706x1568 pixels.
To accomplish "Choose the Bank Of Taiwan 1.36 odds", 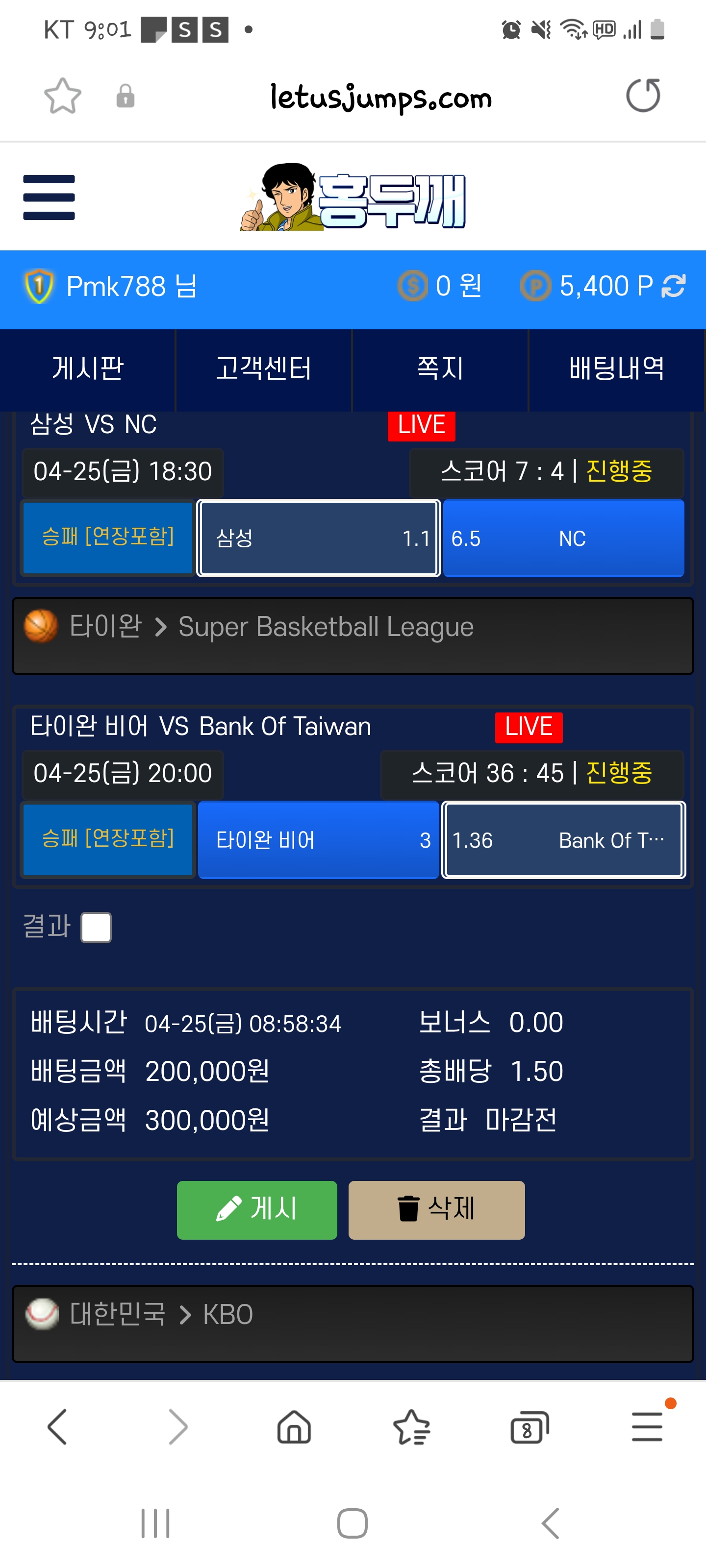I will click(x=563, y=840).
